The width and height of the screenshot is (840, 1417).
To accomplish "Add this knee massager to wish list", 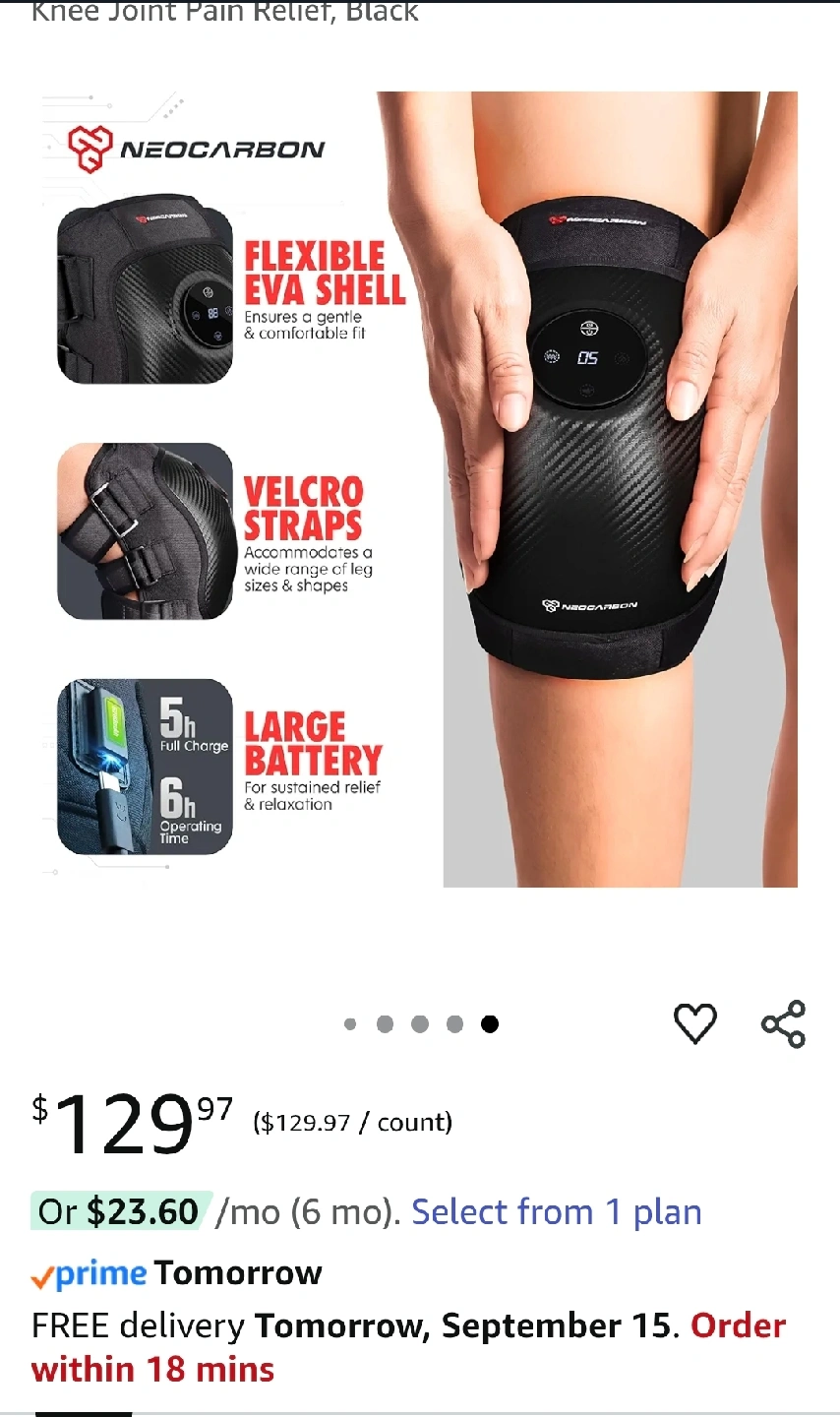I will tap(694, 1024).
